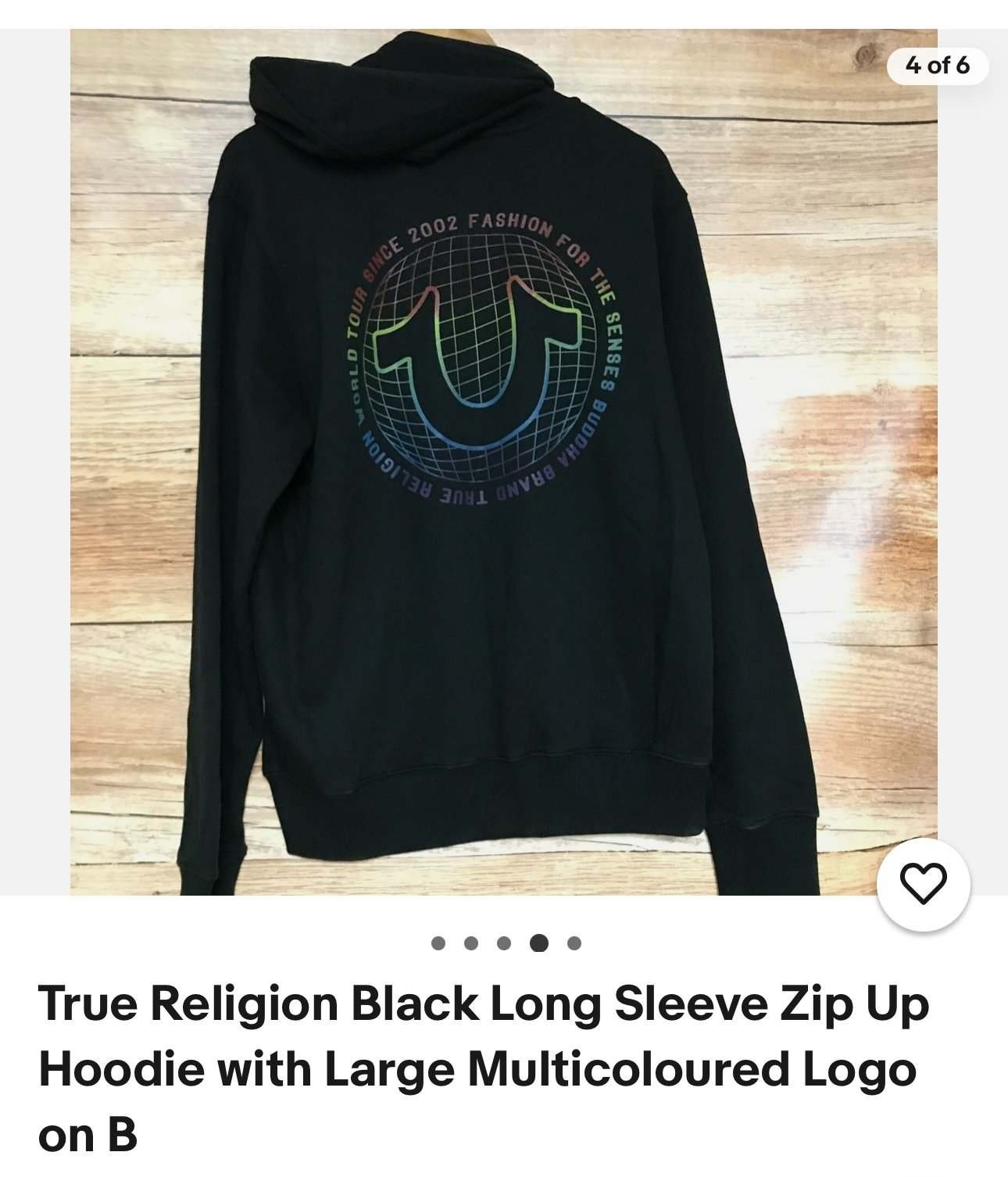This screenshot has height=1177, width=1008.
Task: Open the hoodie photo in full view
Action: point(503,461)
